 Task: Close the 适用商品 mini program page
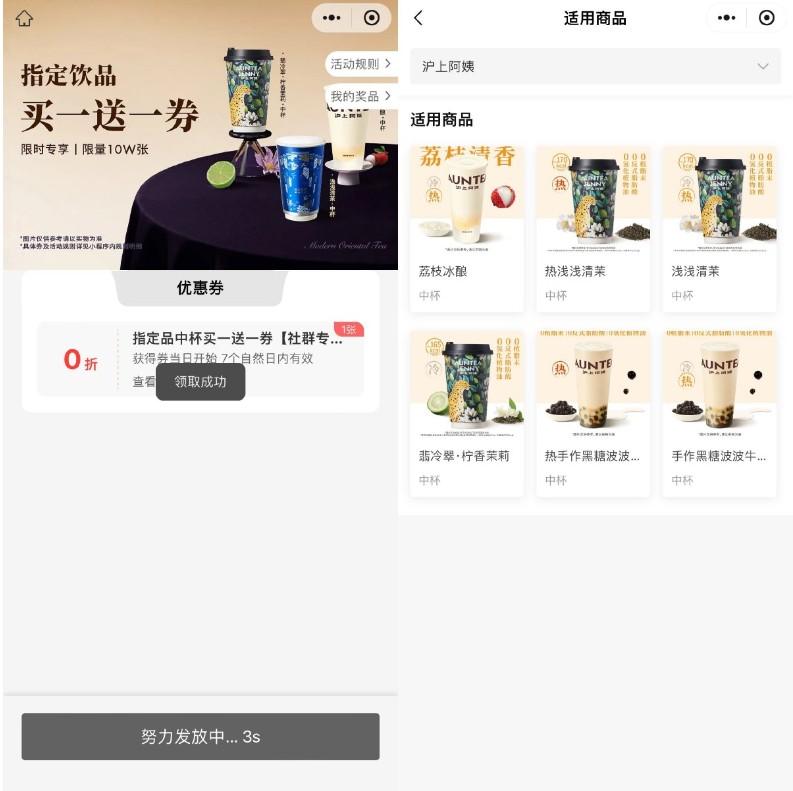[766, 18]
